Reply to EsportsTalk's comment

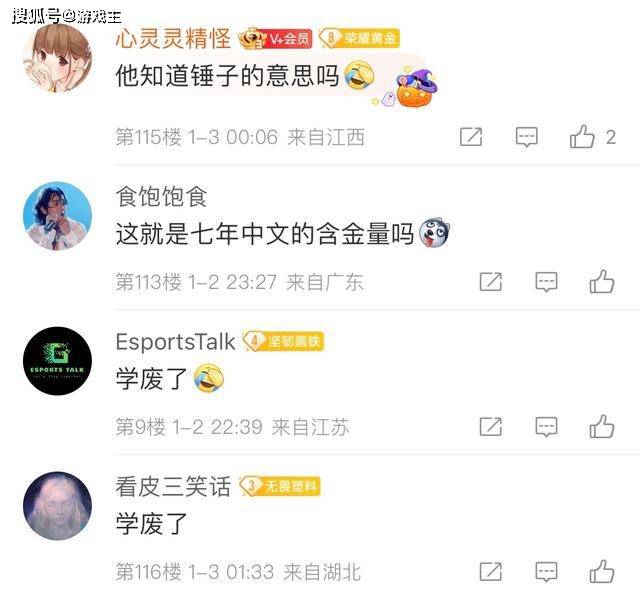(x=546, y=427)
